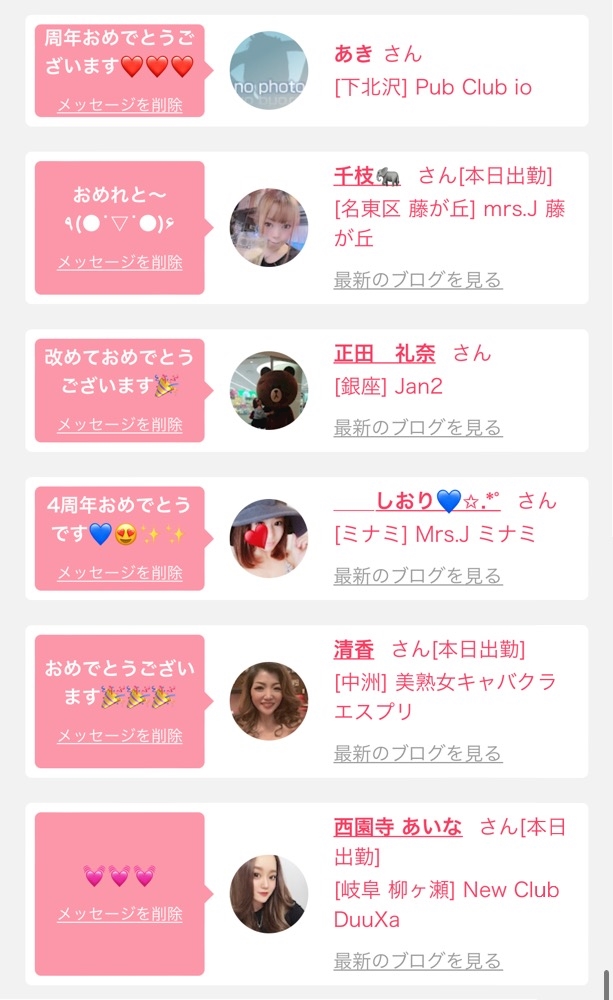Delete the message sent to 正田 礼奈
This screenshot has height=1000, width=613.
pos(120,424)
